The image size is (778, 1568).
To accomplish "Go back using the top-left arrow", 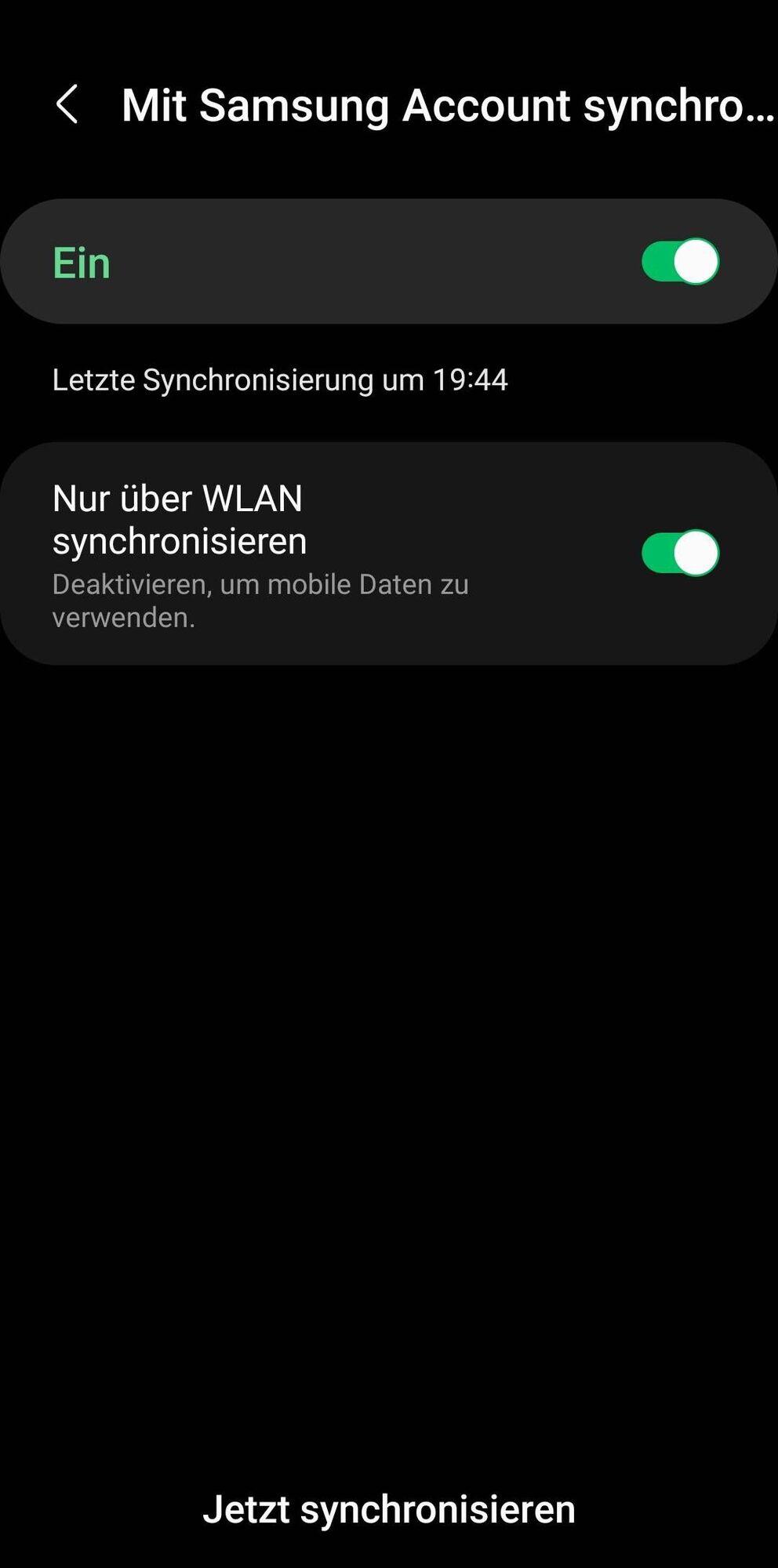I will tap(67, 104).
